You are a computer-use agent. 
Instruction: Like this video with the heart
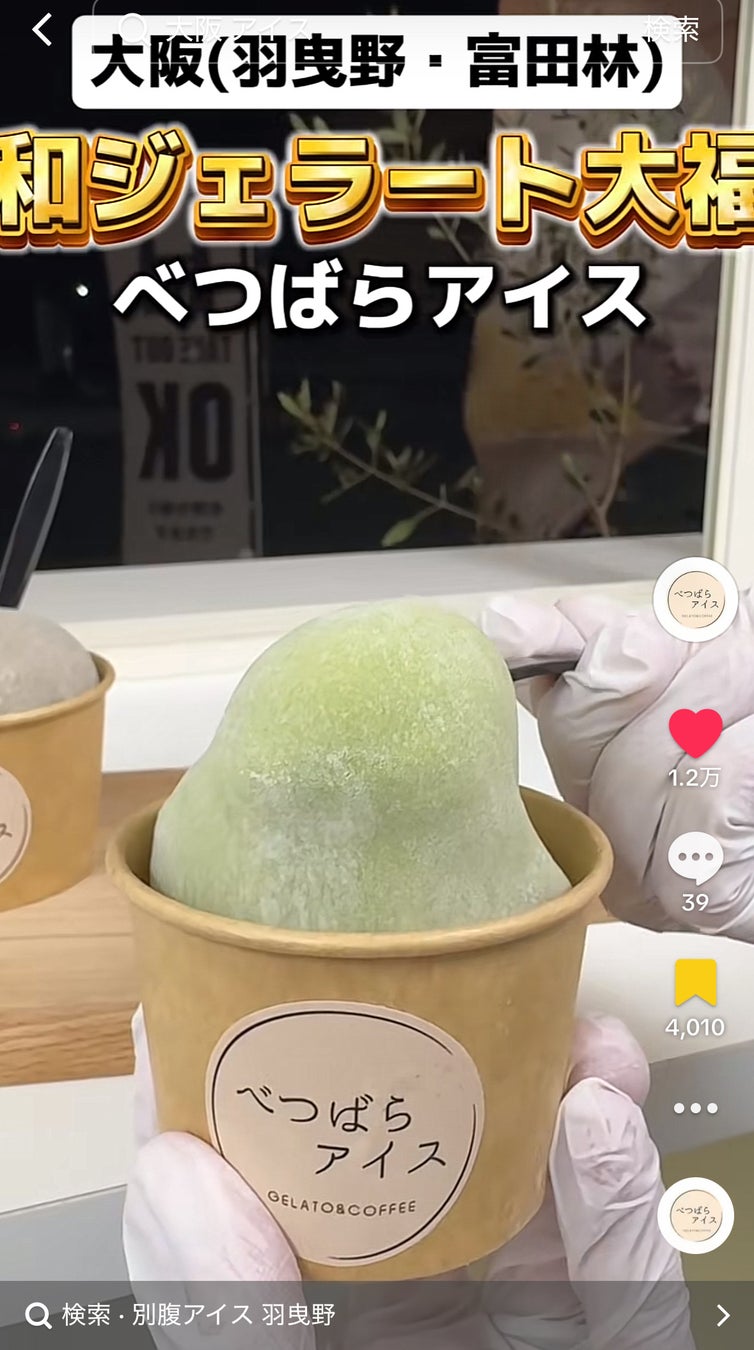tap(695, 734)
